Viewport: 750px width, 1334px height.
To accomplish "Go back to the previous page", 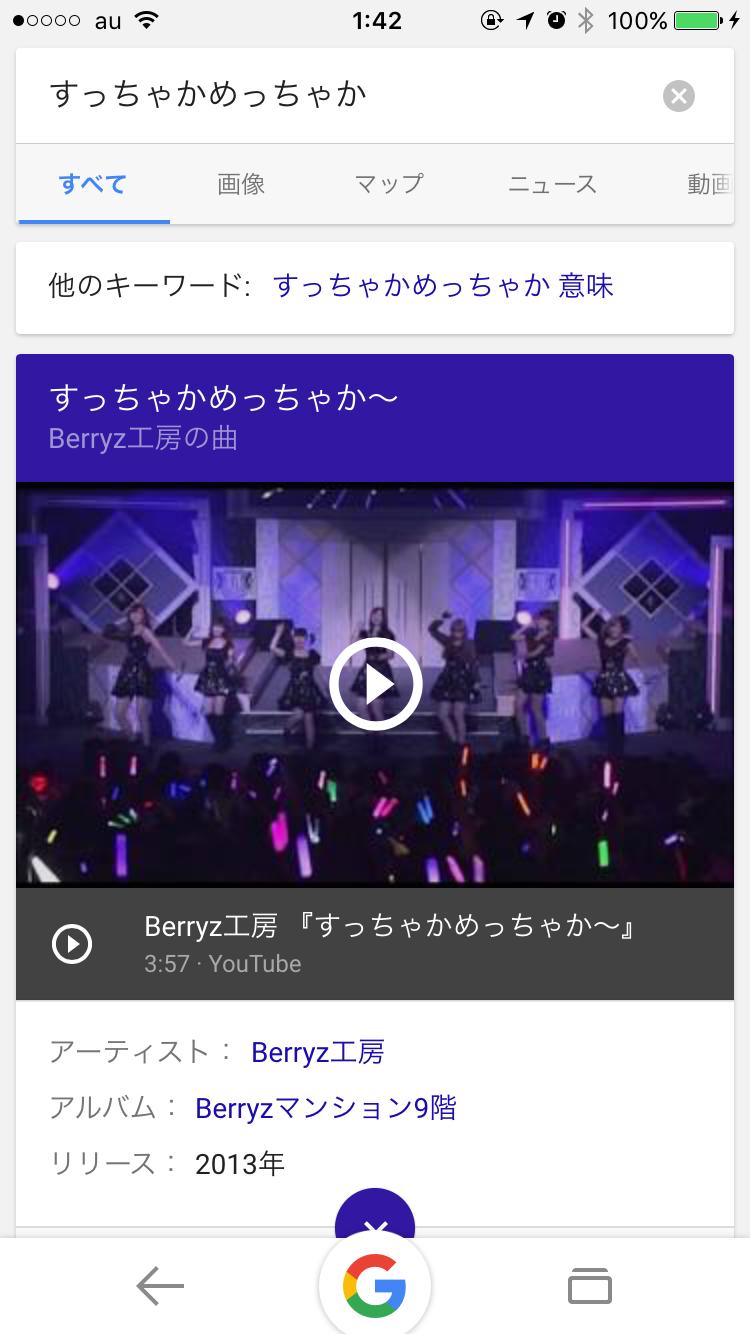I will click(160, 1286).
